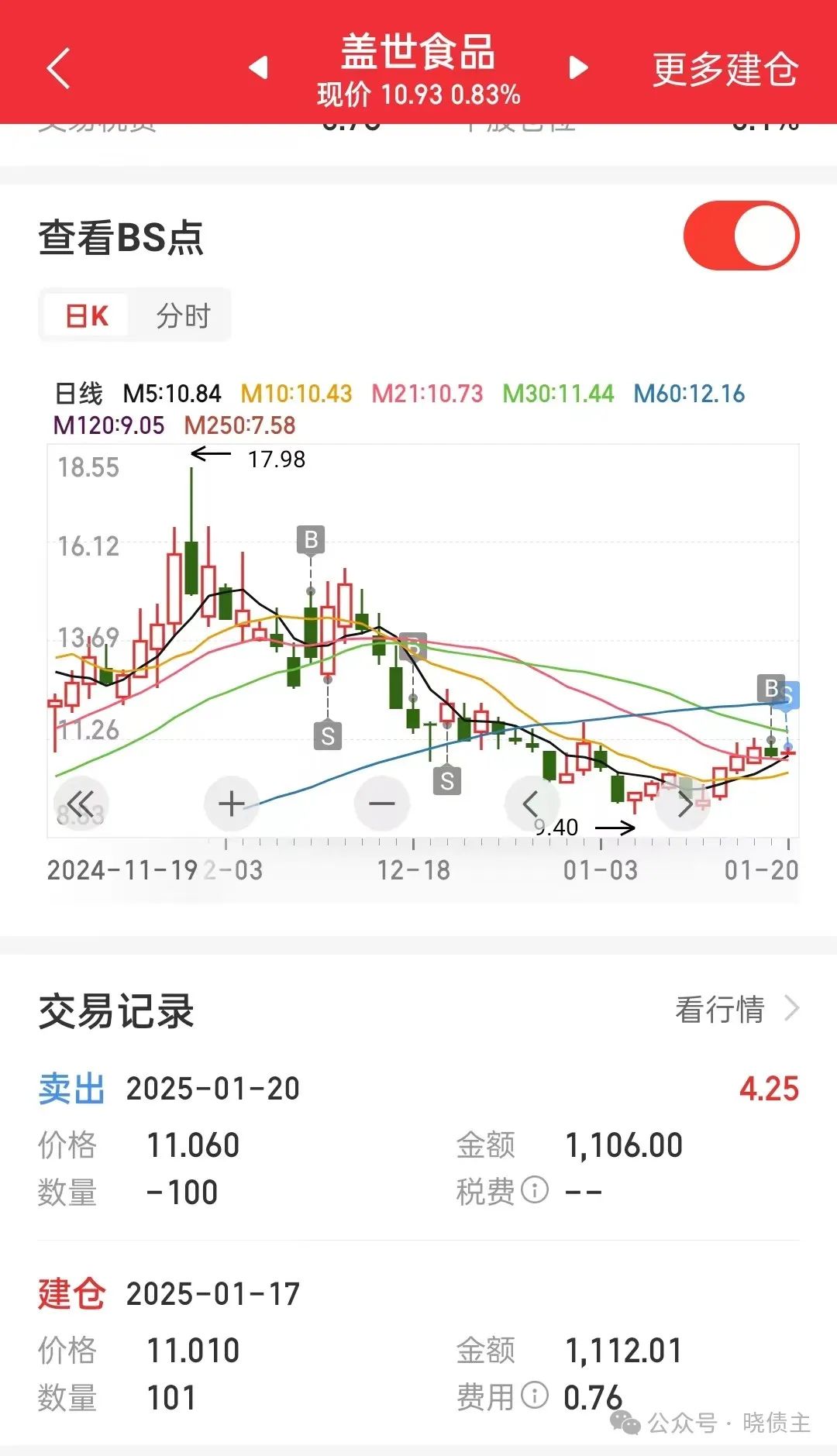Viewport: 837px width, 1456px height.
Task: Move the chart one step left
Action: point(531,804)
